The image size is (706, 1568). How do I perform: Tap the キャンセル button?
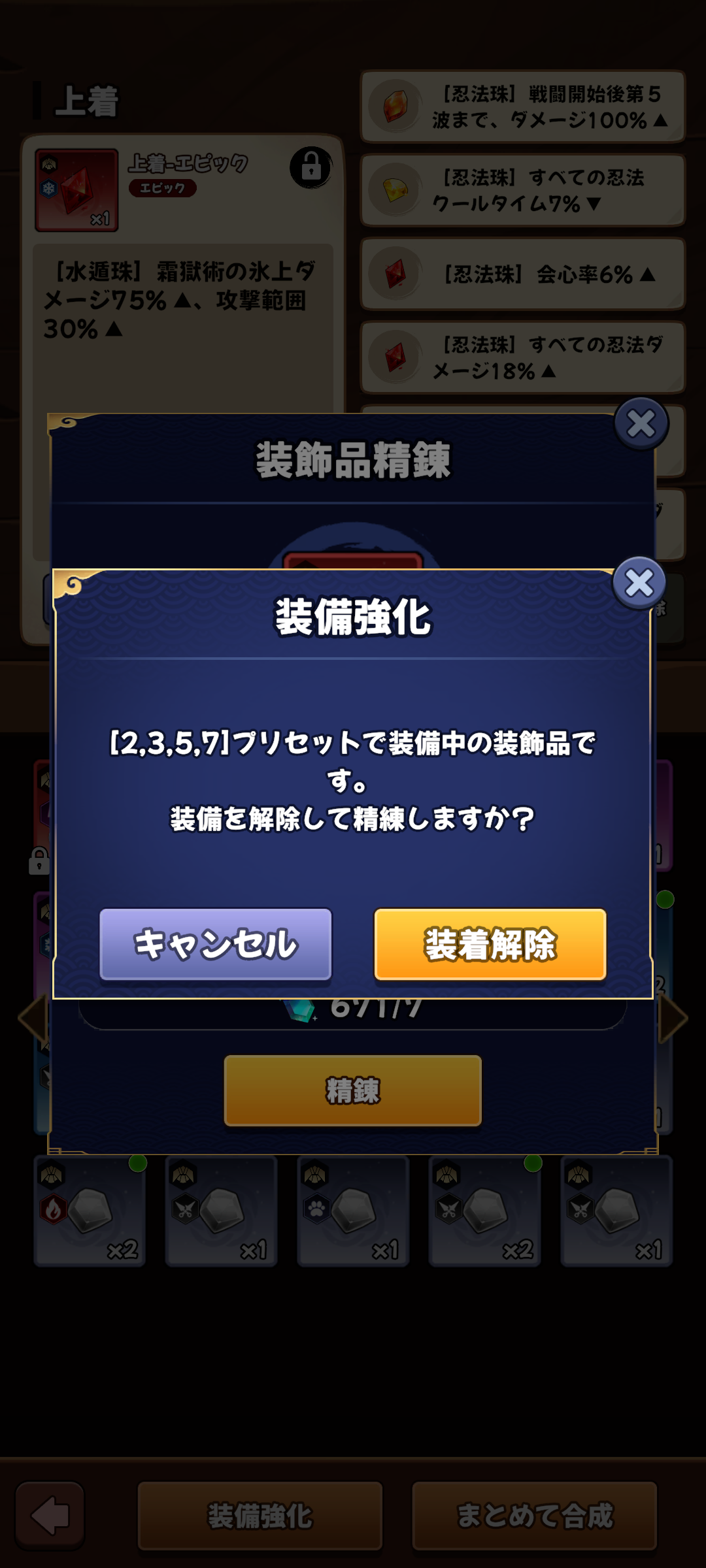[216, 944]
